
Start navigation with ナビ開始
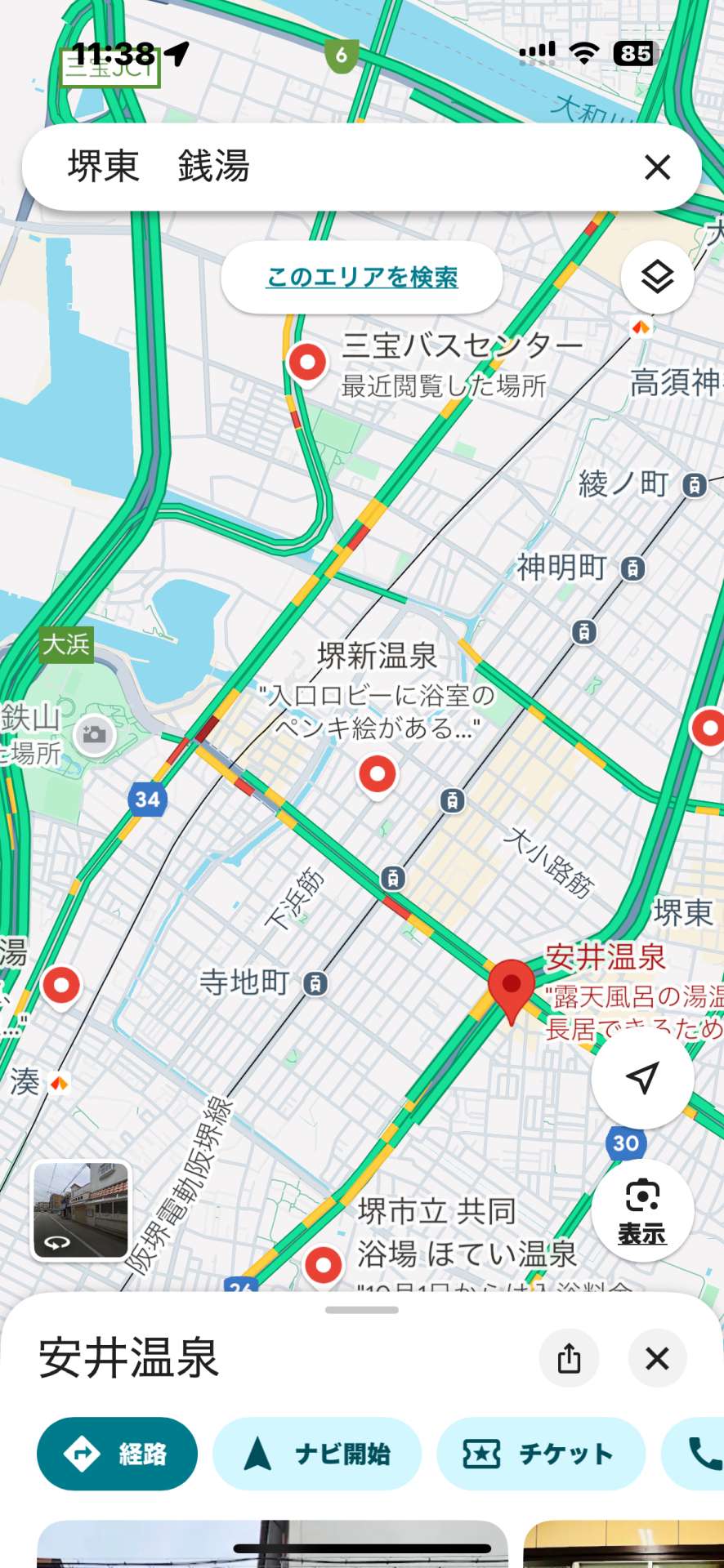click(317, 1454)
